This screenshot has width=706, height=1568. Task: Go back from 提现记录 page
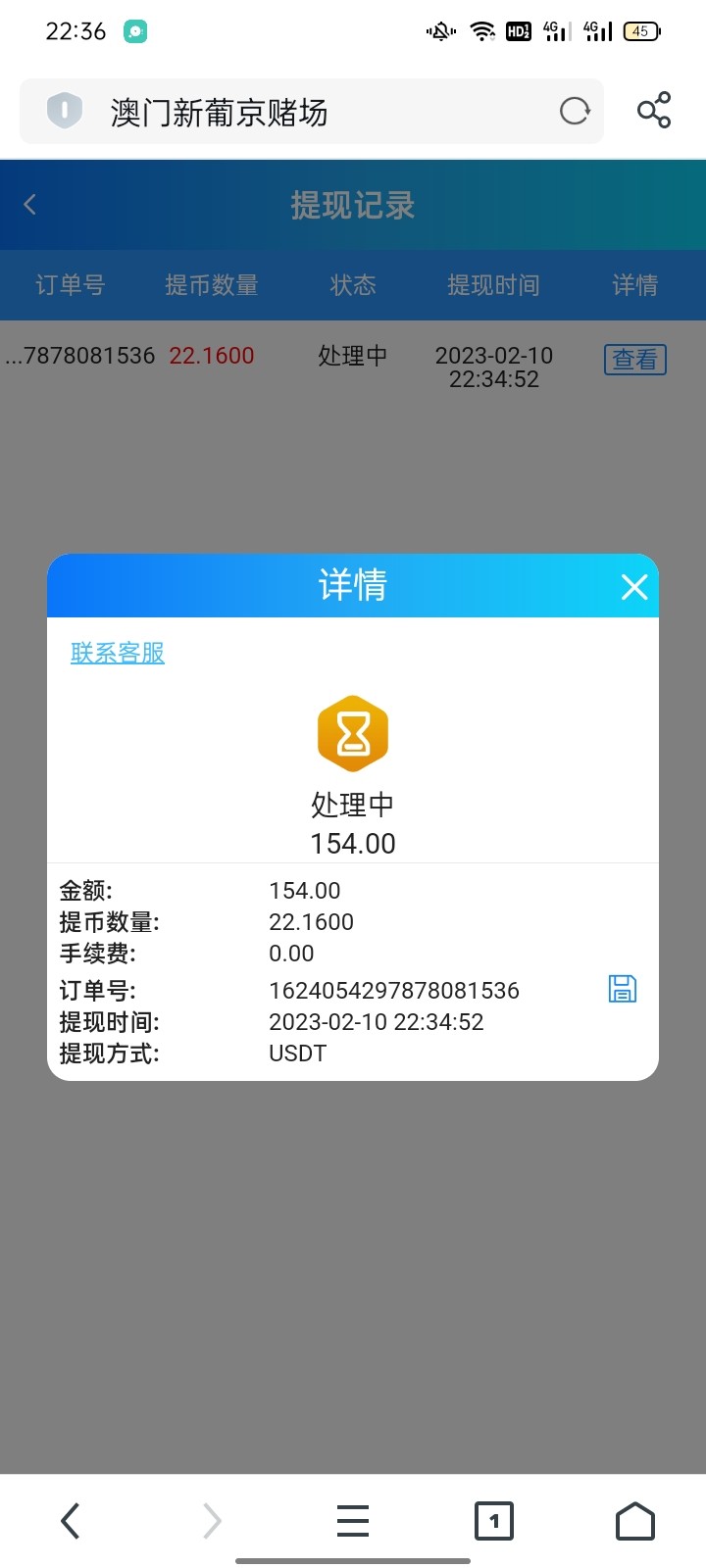tap(30, 205)
